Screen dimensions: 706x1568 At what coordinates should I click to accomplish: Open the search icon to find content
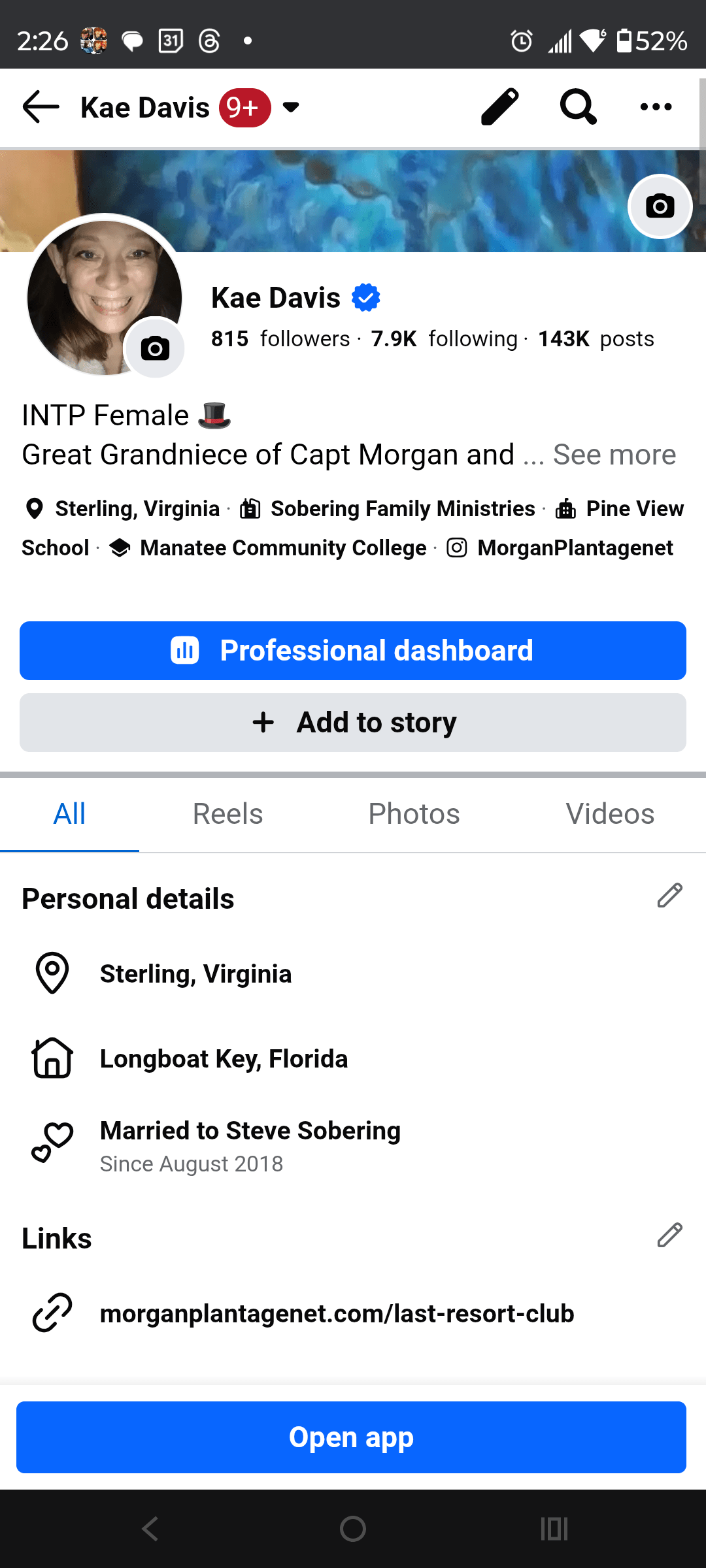[x=578, y=106]
